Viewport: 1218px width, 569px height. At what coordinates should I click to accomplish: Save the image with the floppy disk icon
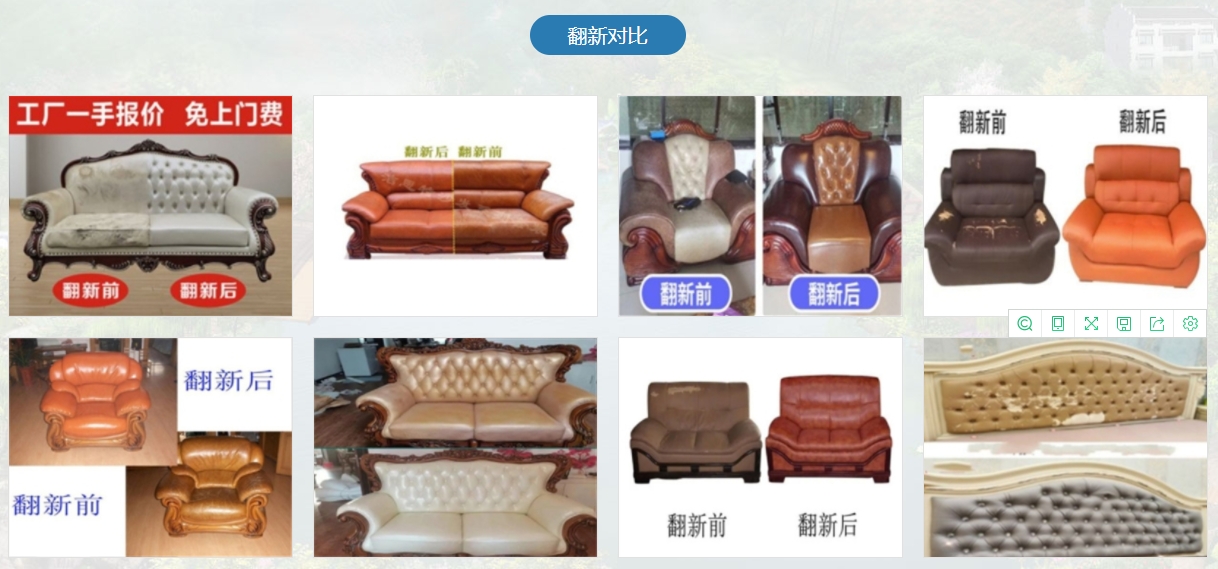click(1124, 323)
